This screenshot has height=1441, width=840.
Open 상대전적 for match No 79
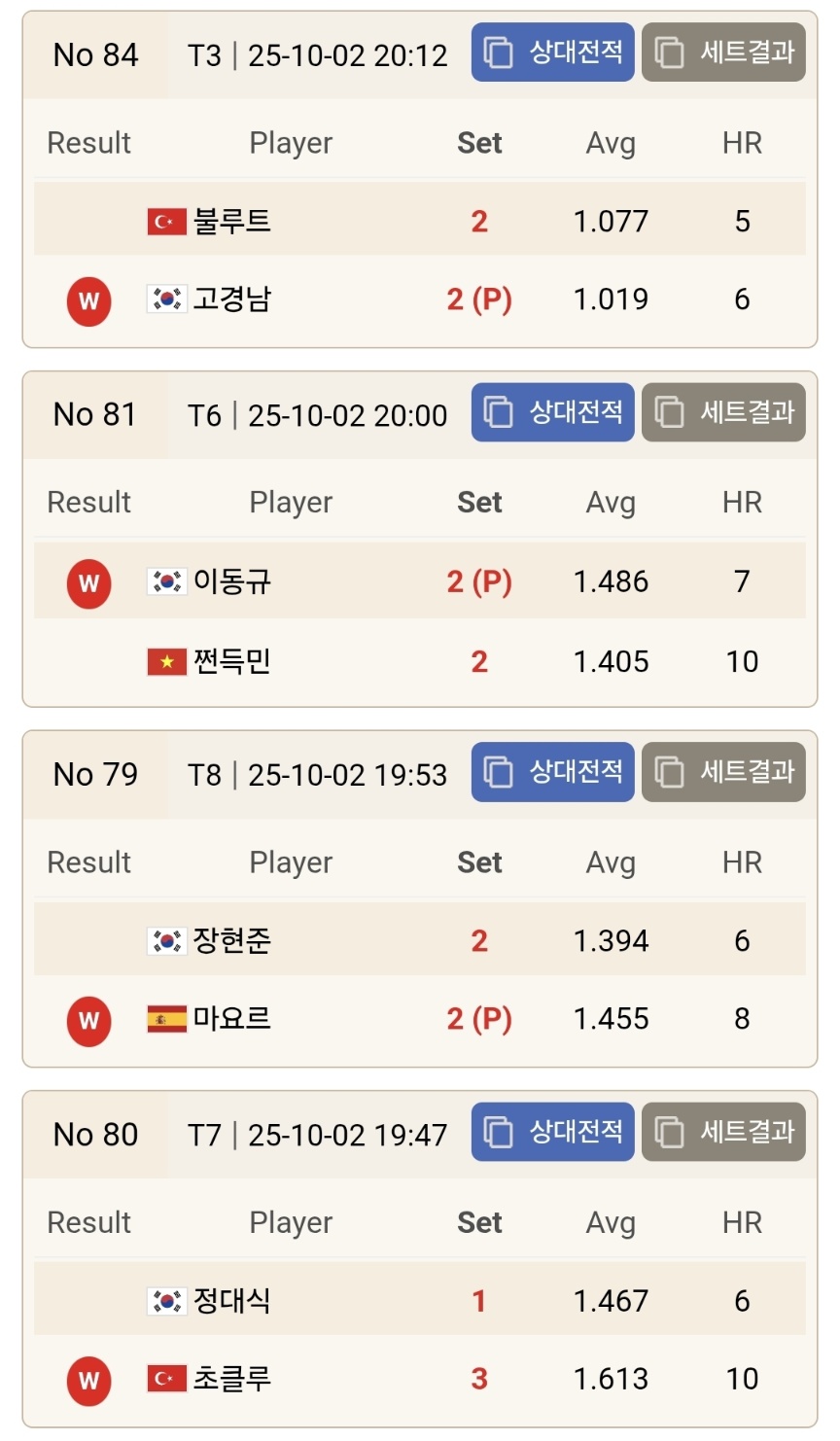[x=552, y=772]
